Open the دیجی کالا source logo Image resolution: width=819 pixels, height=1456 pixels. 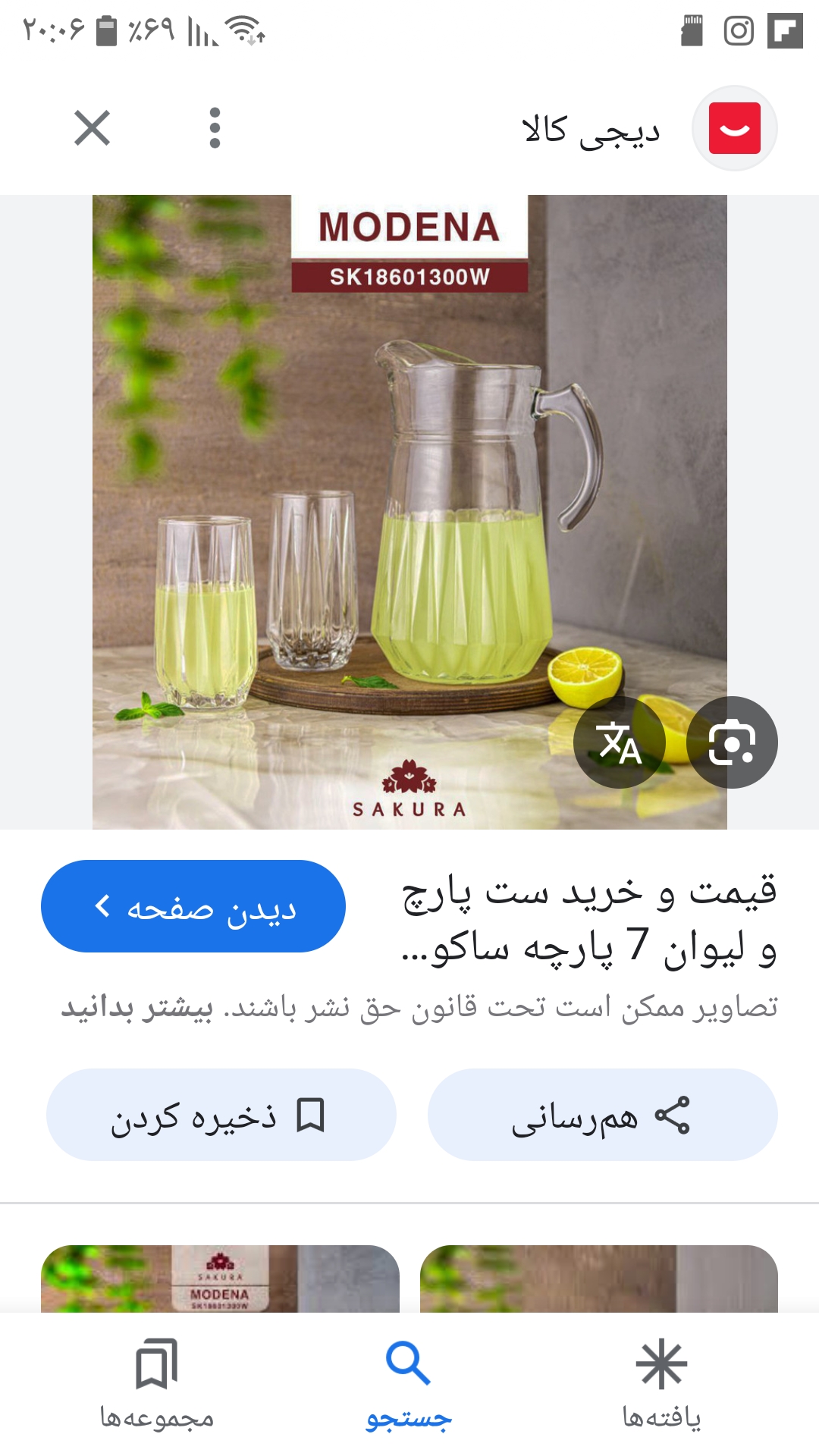pos(734,128)
